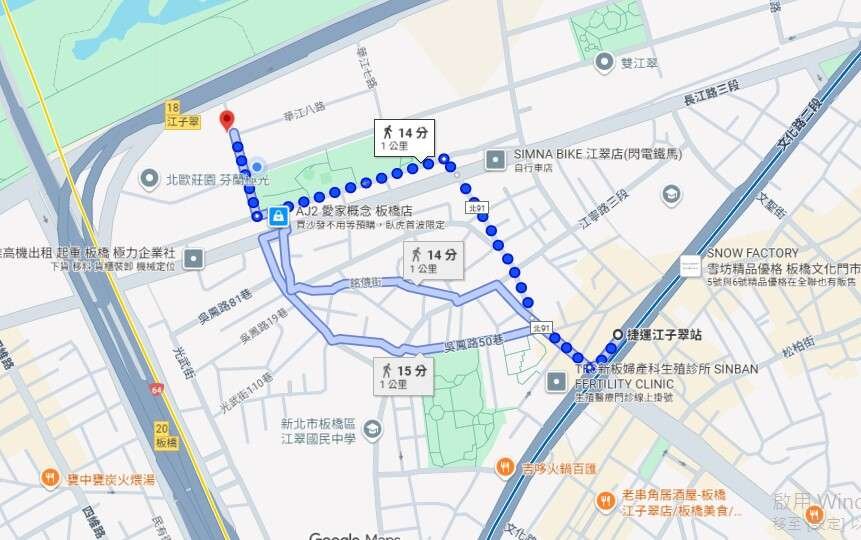The image size is (861, 540).
Task: Tap the red destination pin
Action: [x=226, y=120]
